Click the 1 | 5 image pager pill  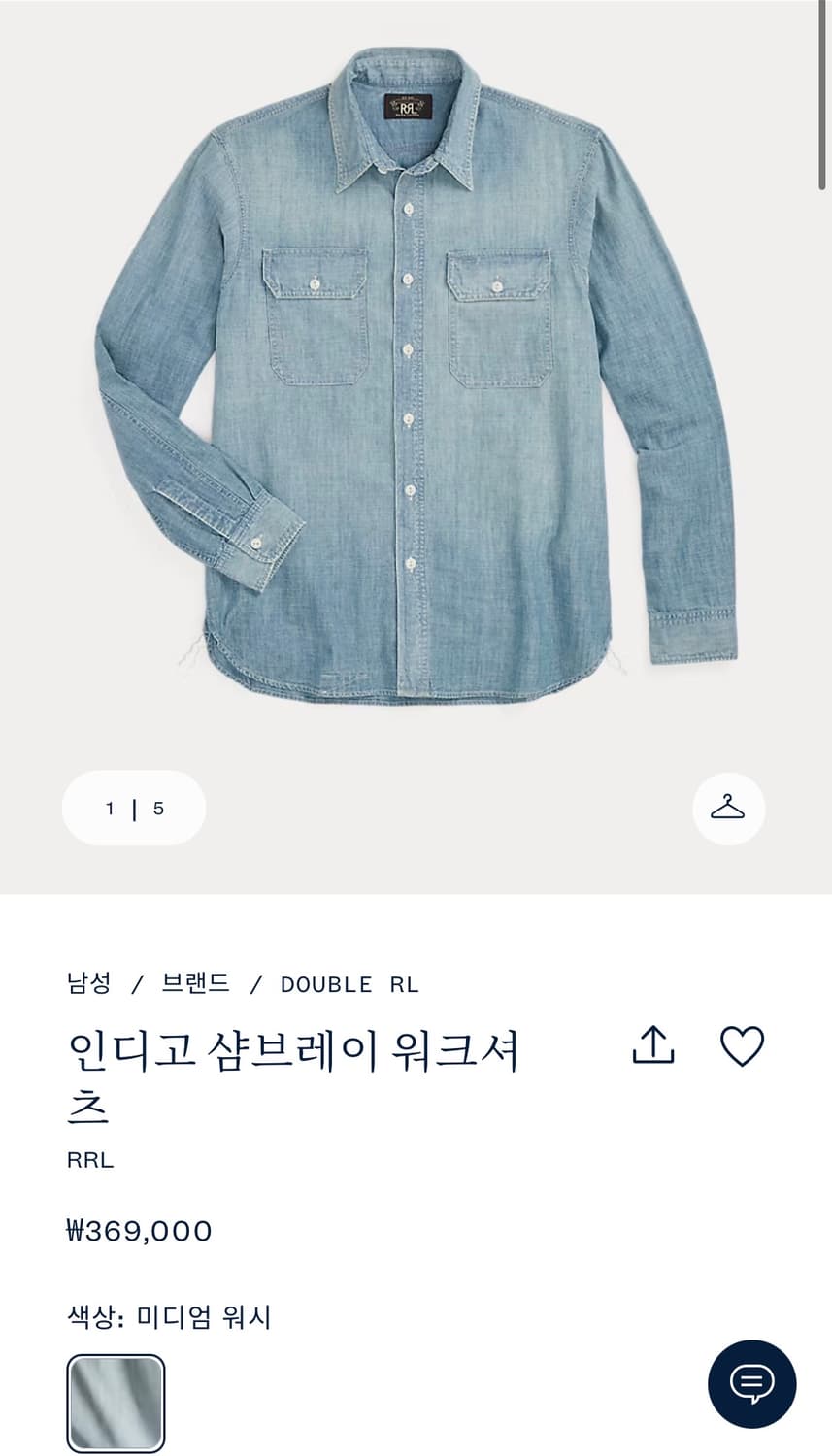coord(133,808)
